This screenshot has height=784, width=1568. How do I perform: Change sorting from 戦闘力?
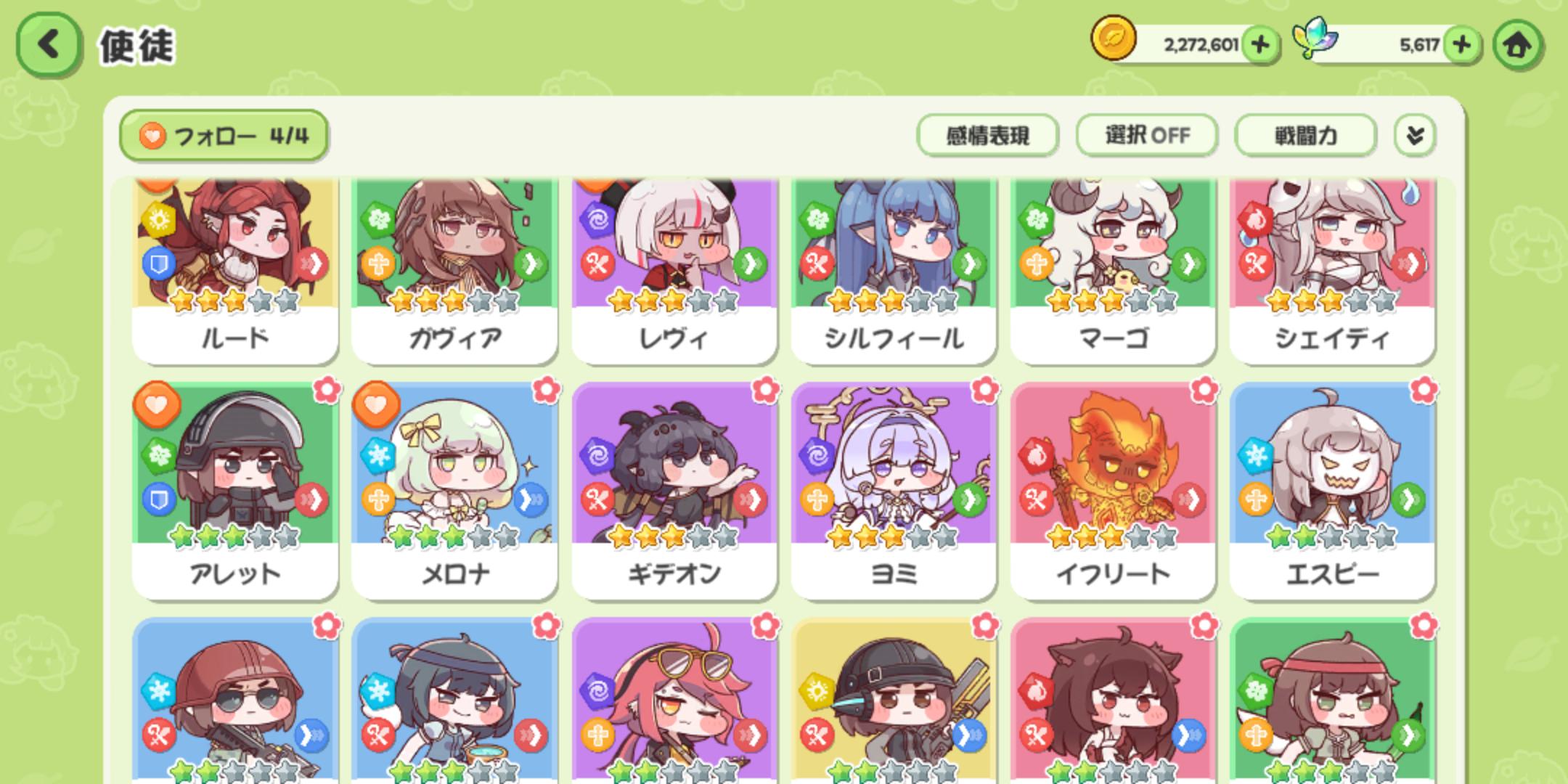pyautogui.click(x=1305, y=136)
